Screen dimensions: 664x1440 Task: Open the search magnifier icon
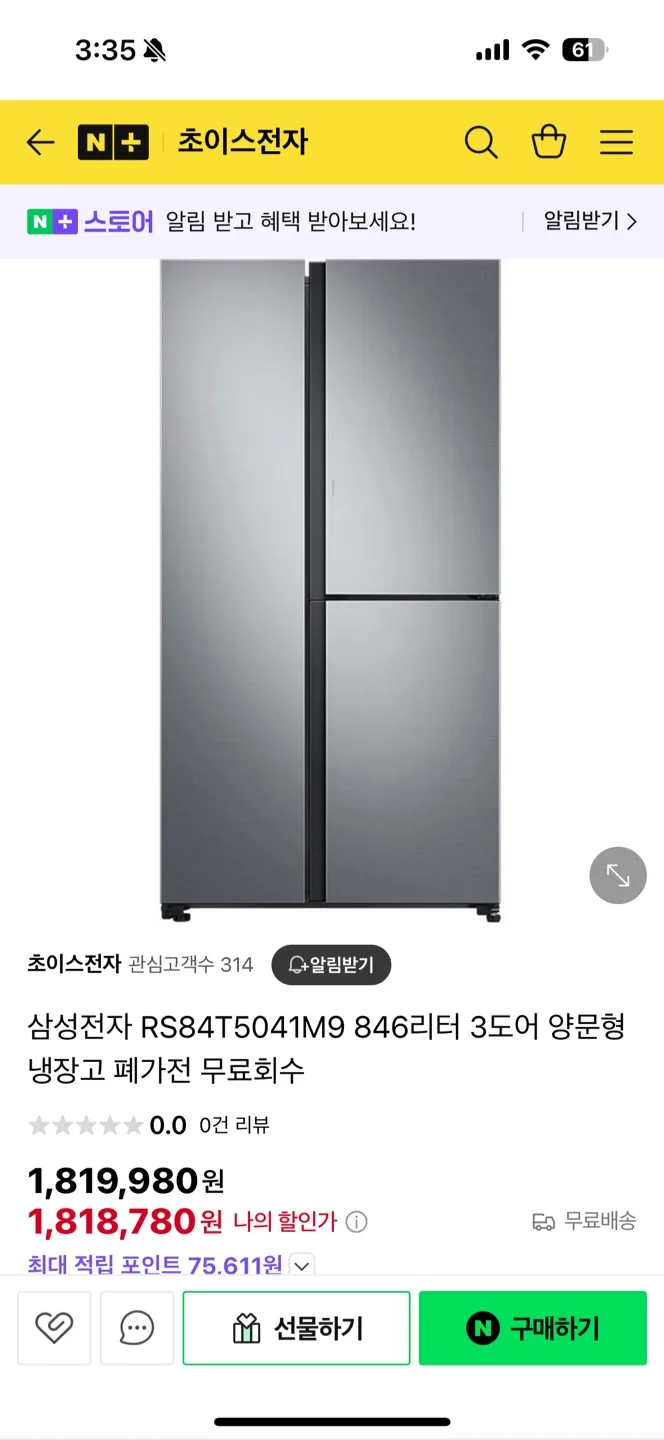coord(481,143)
